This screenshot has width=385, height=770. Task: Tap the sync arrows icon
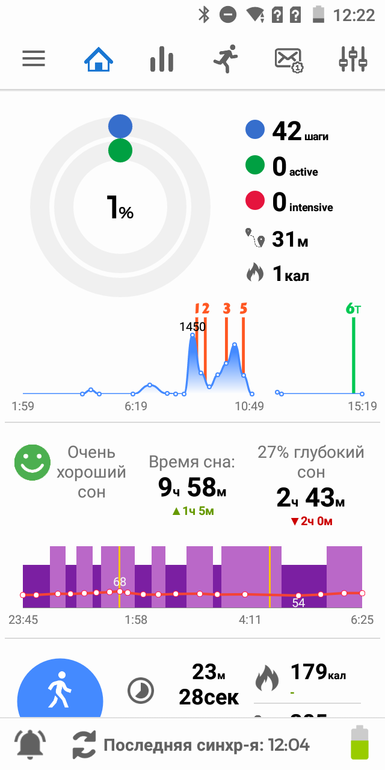(x=84, y=745)
